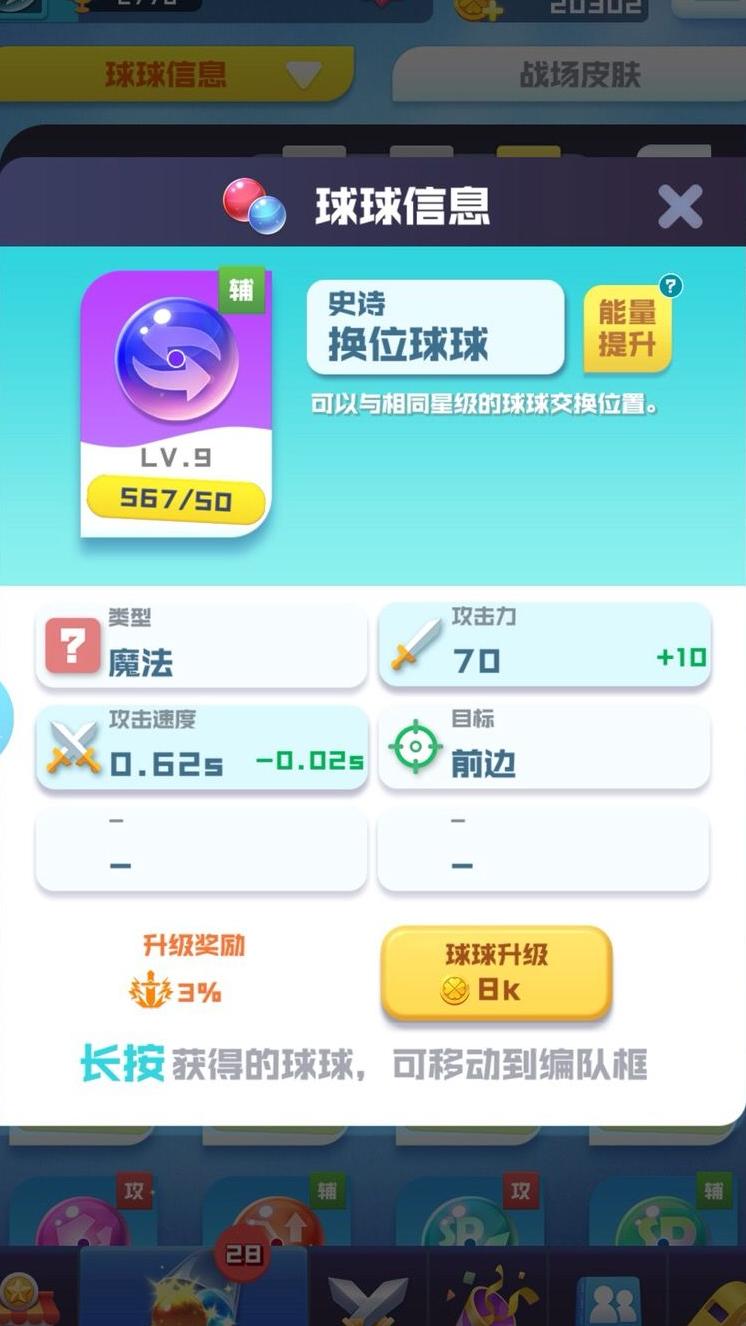Upgrade the ball with 球球升级 8k

point(496,973)
